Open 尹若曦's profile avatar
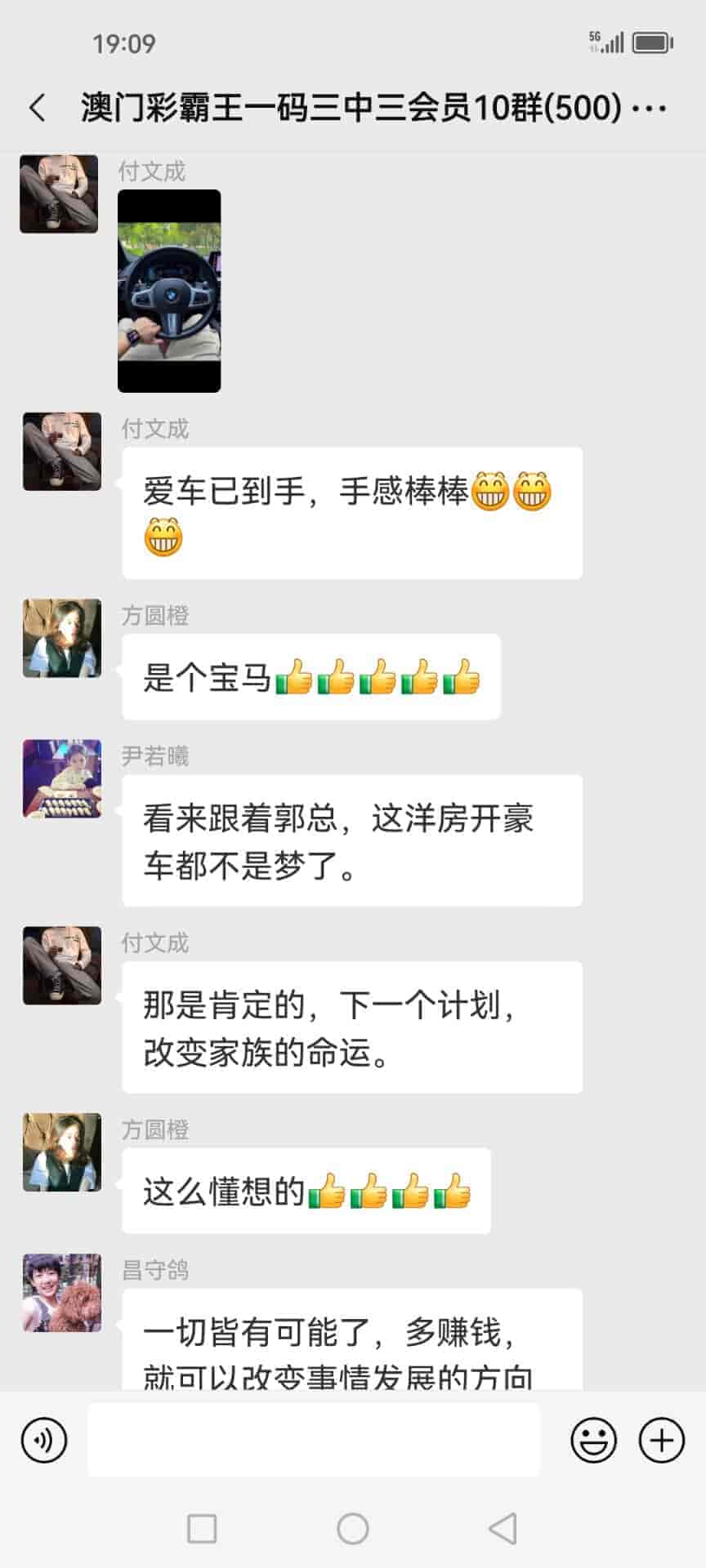 pyautogui.click(x=62, y=778)
